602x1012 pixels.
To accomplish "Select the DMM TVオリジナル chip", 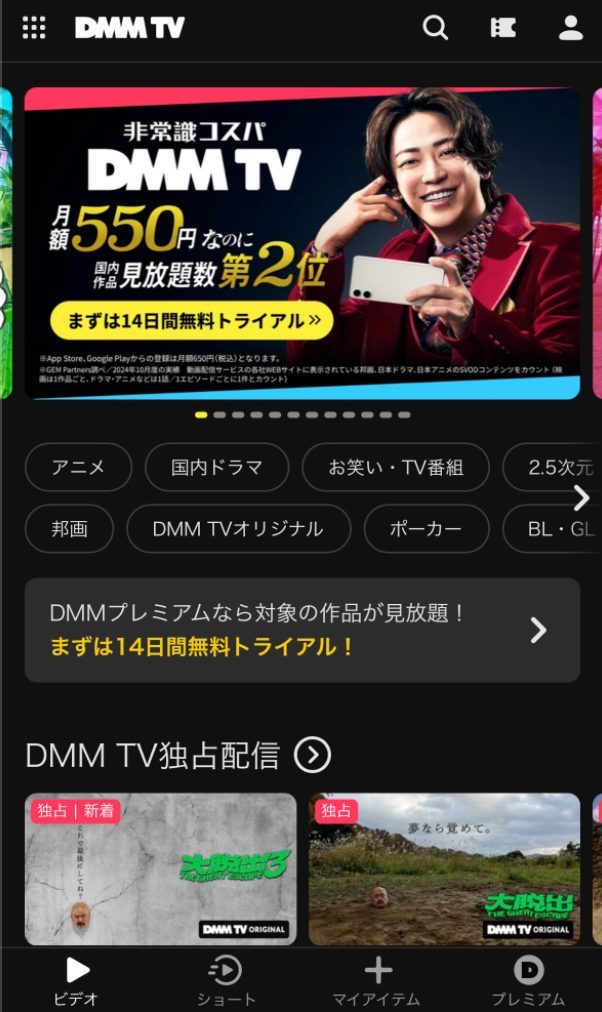I will 238,529.
